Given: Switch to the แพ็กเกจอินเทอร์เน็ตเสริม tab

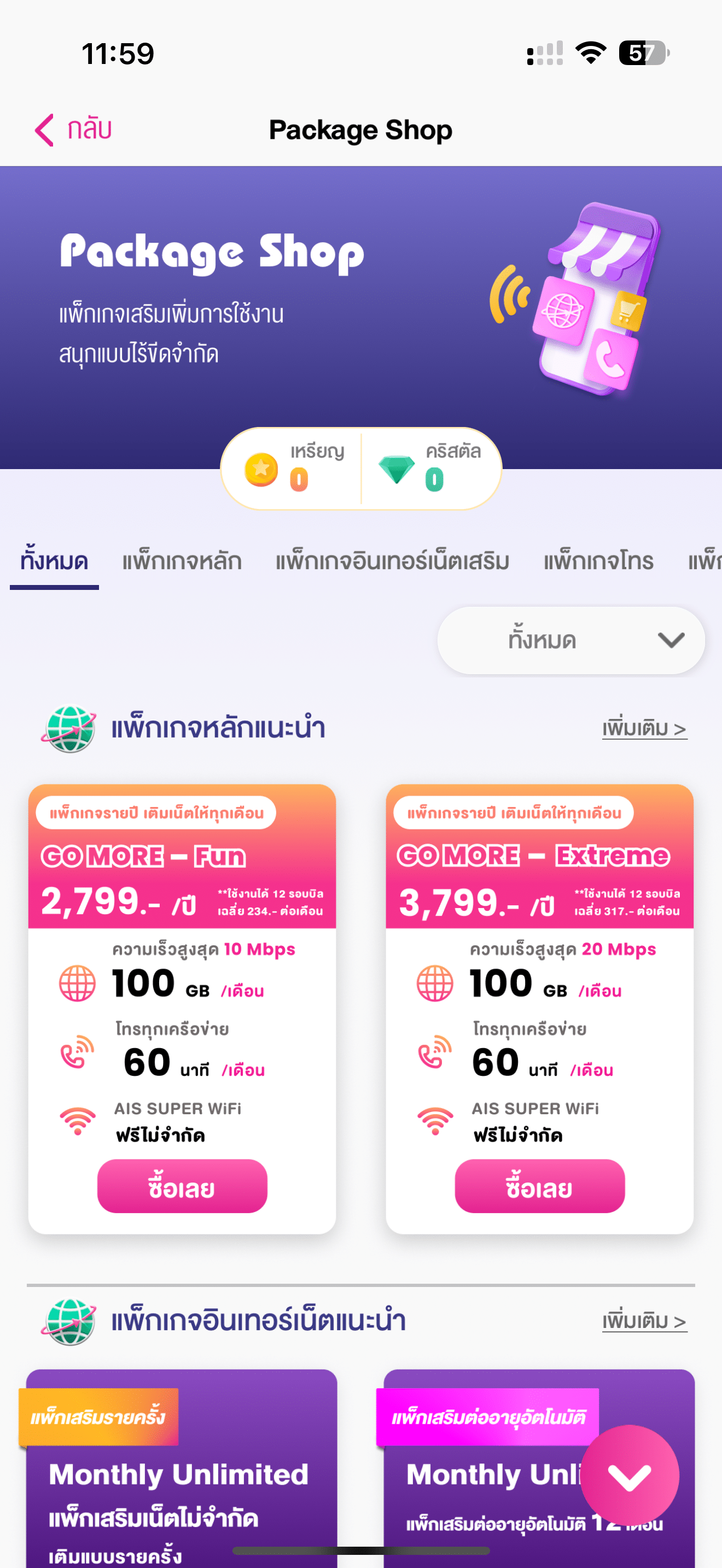Looking at the screenshot, I should tap(392, 561).
